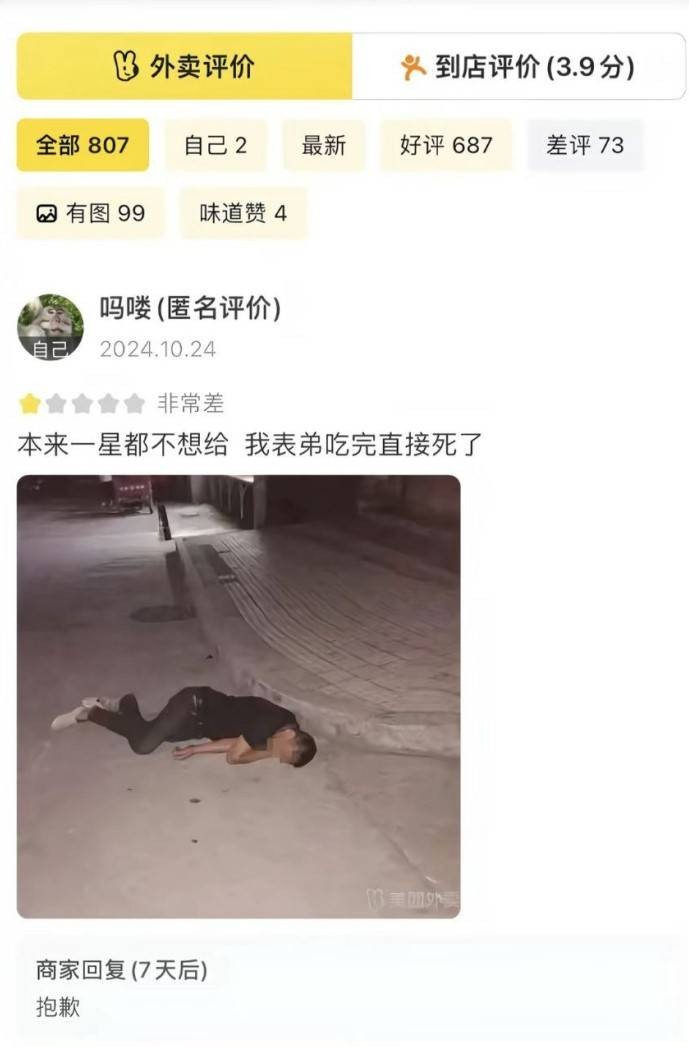Show reviews 有图 99
Image resolution: width=689 pixels, height=1047 pixels.
click(x=90, y=213)
